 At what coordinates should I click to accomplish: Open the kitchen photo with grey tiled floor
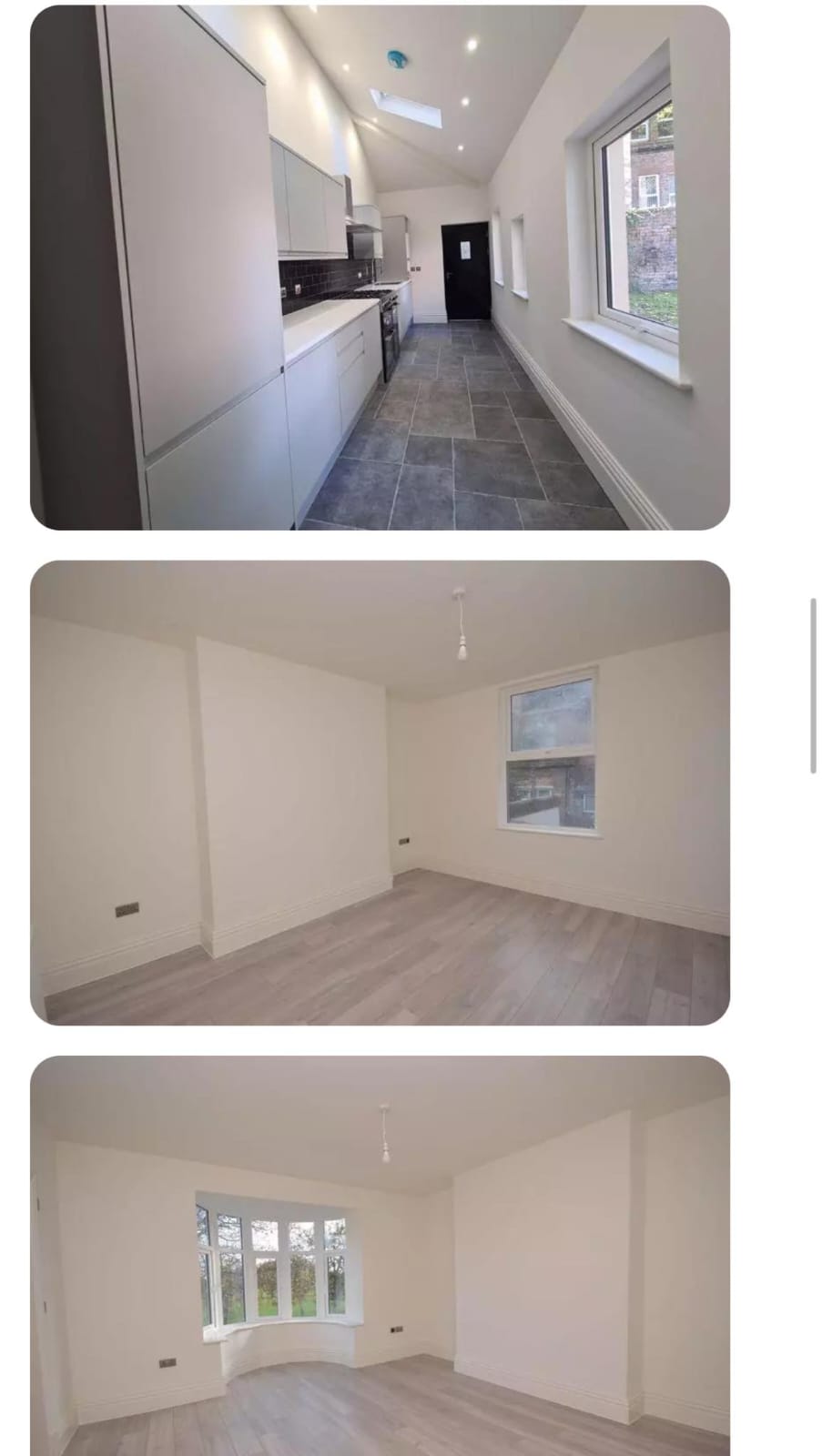tap(380, 268)
